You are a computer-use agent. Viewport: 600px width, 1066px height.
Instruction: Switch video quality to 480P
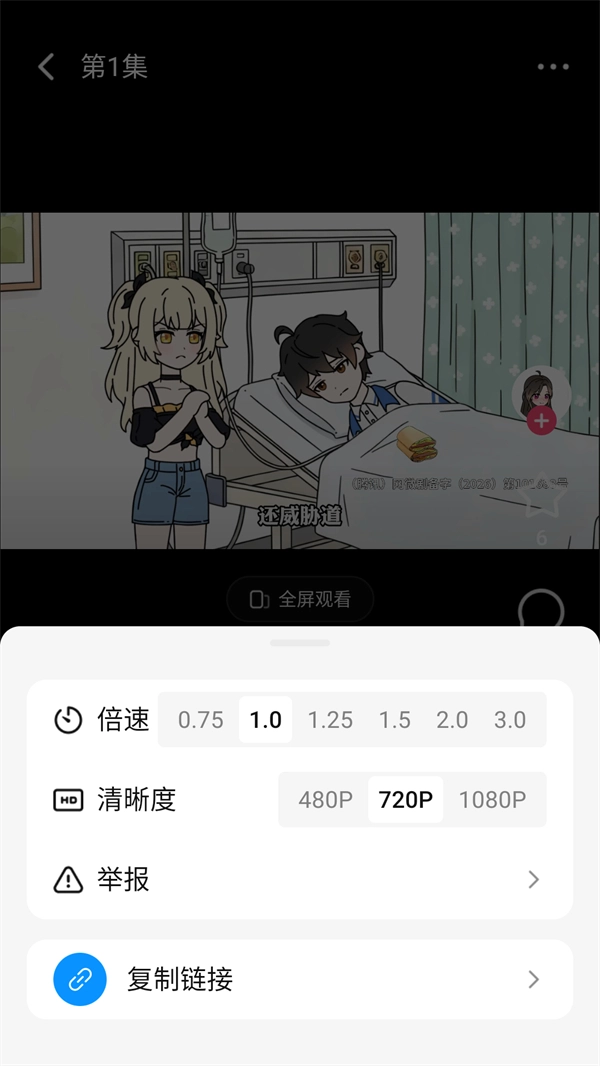click(325, 800)
